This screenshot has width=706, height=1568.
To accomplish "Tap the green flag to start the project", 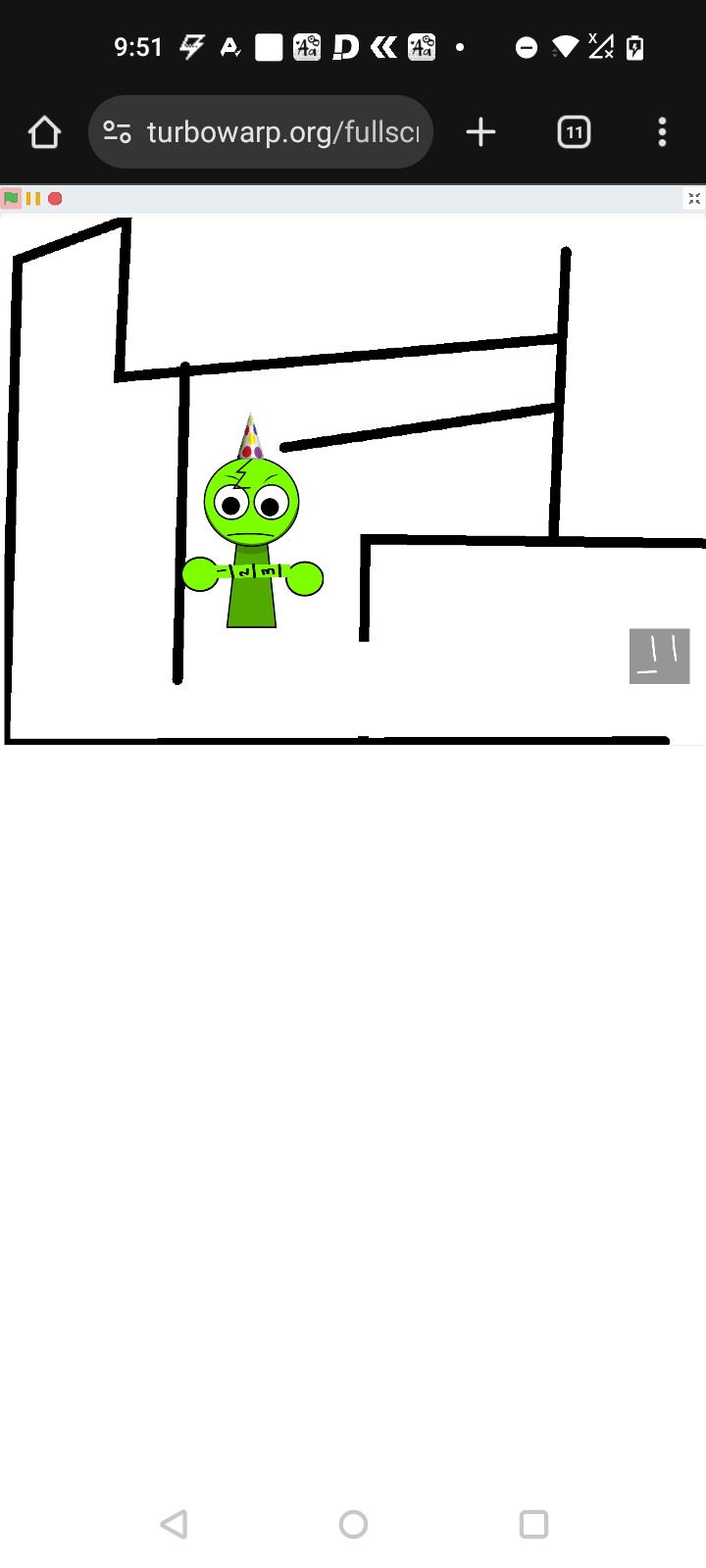I will tap(11, 199).
